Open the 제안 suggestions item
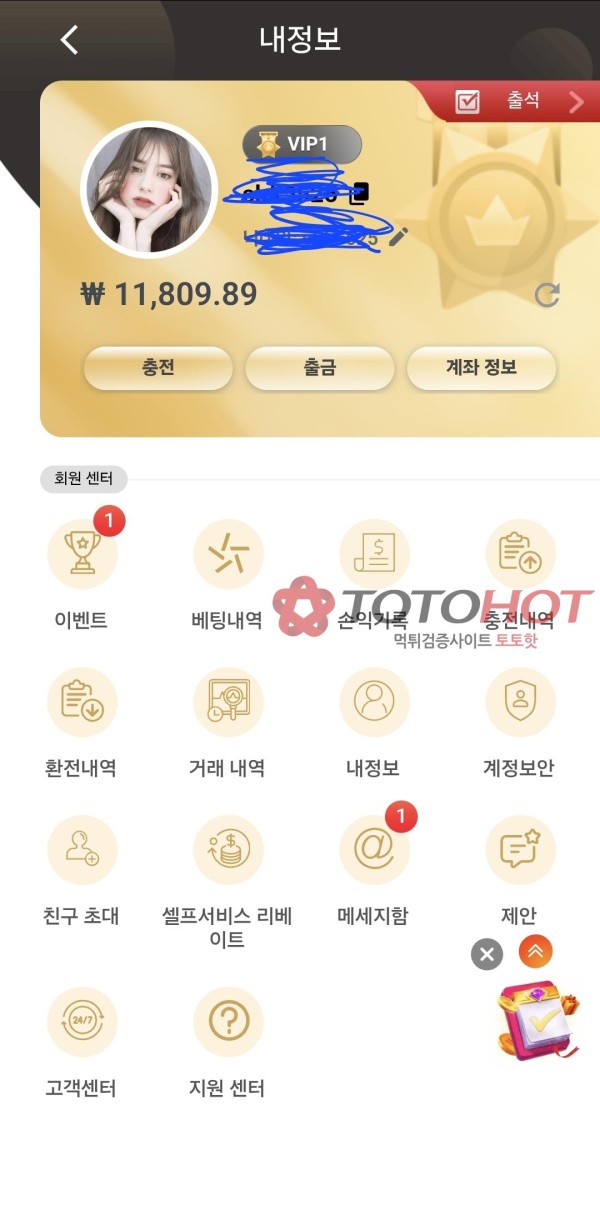 point(520,851)
